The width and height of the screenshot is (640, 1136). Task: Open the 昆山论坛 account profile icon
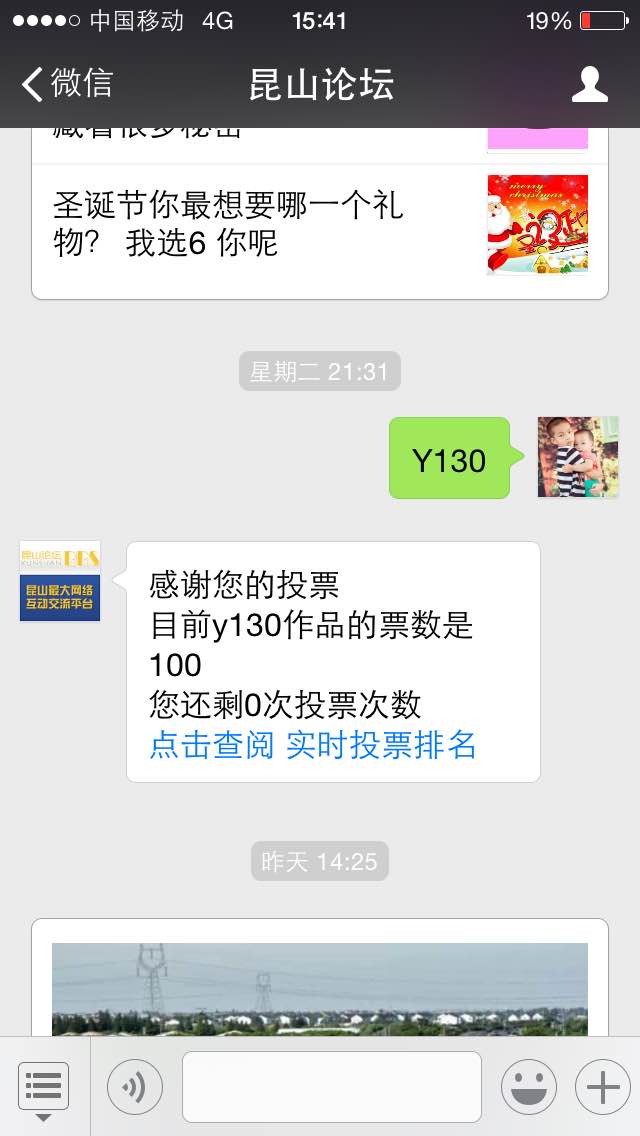coord(589,84)
